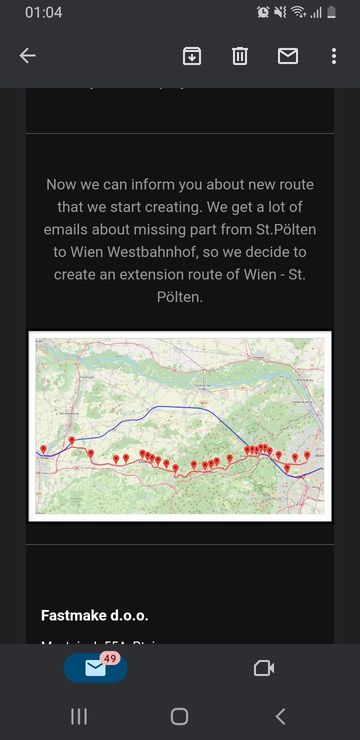Screen dimensions: 360x740
Task: Archive this email
Action: [x=192, y=56]
